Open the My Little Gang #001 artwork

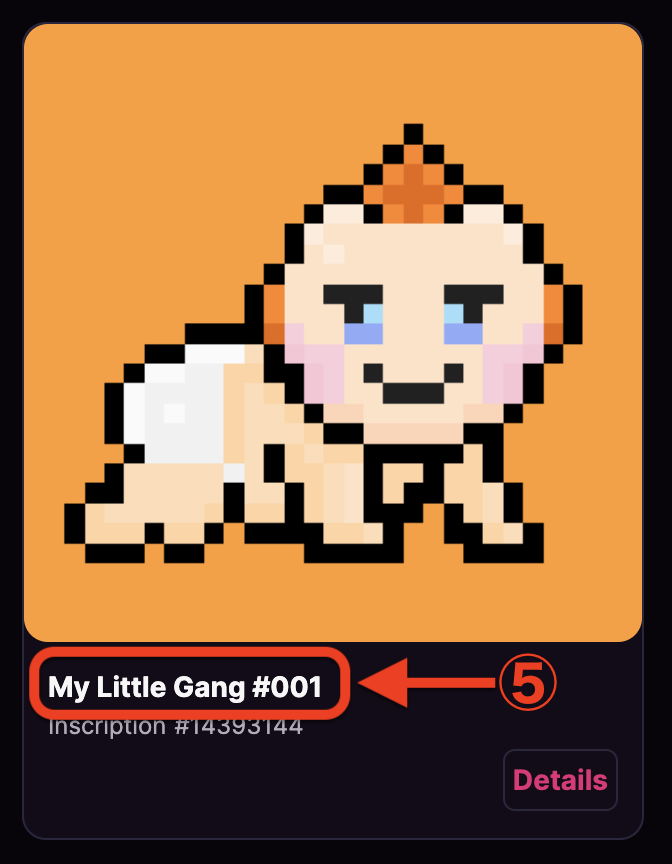click(x=332, y=333)
